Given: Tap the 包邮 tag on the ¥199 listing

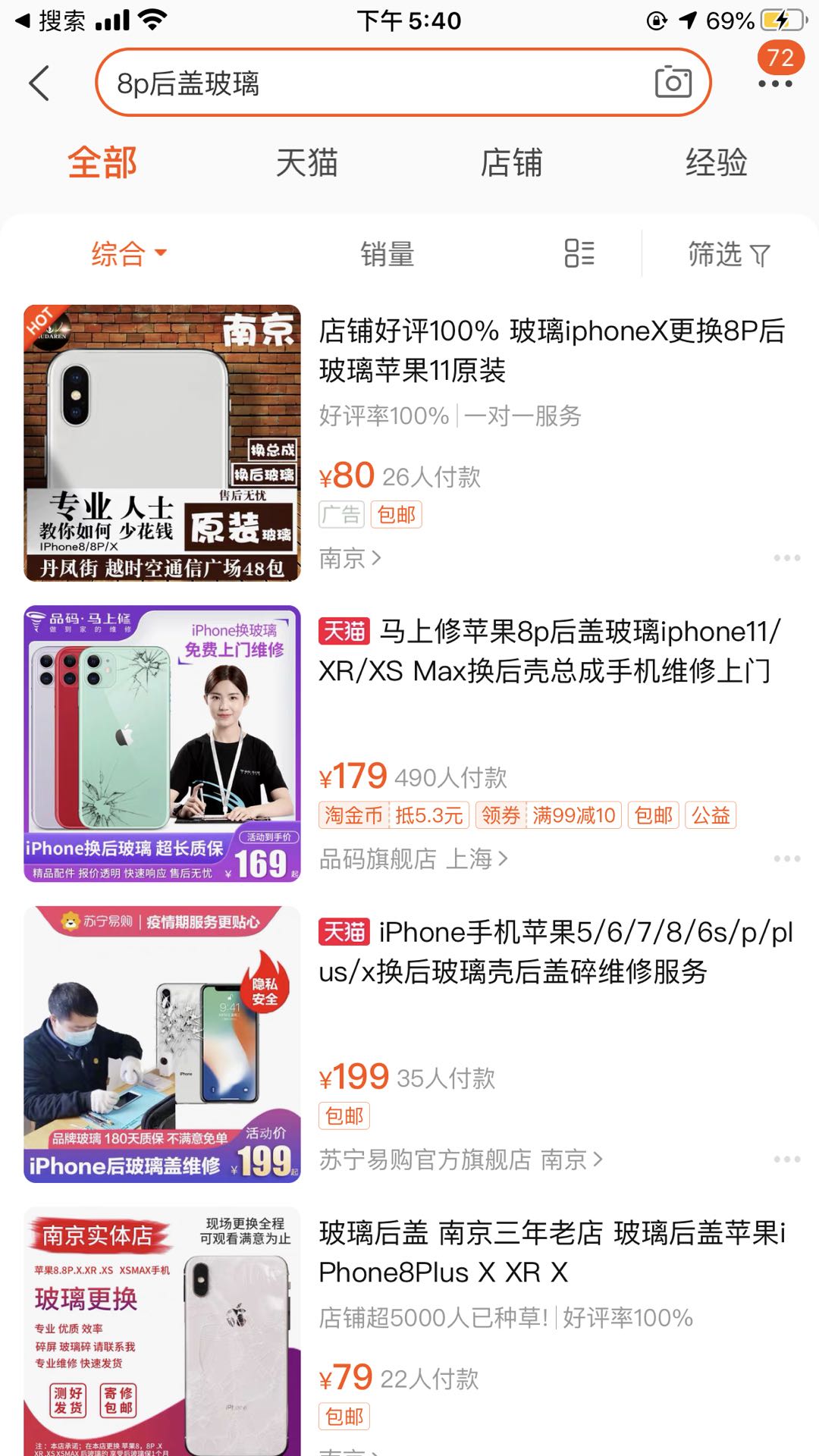Looking at the screenshot, I should point(342,1116).
